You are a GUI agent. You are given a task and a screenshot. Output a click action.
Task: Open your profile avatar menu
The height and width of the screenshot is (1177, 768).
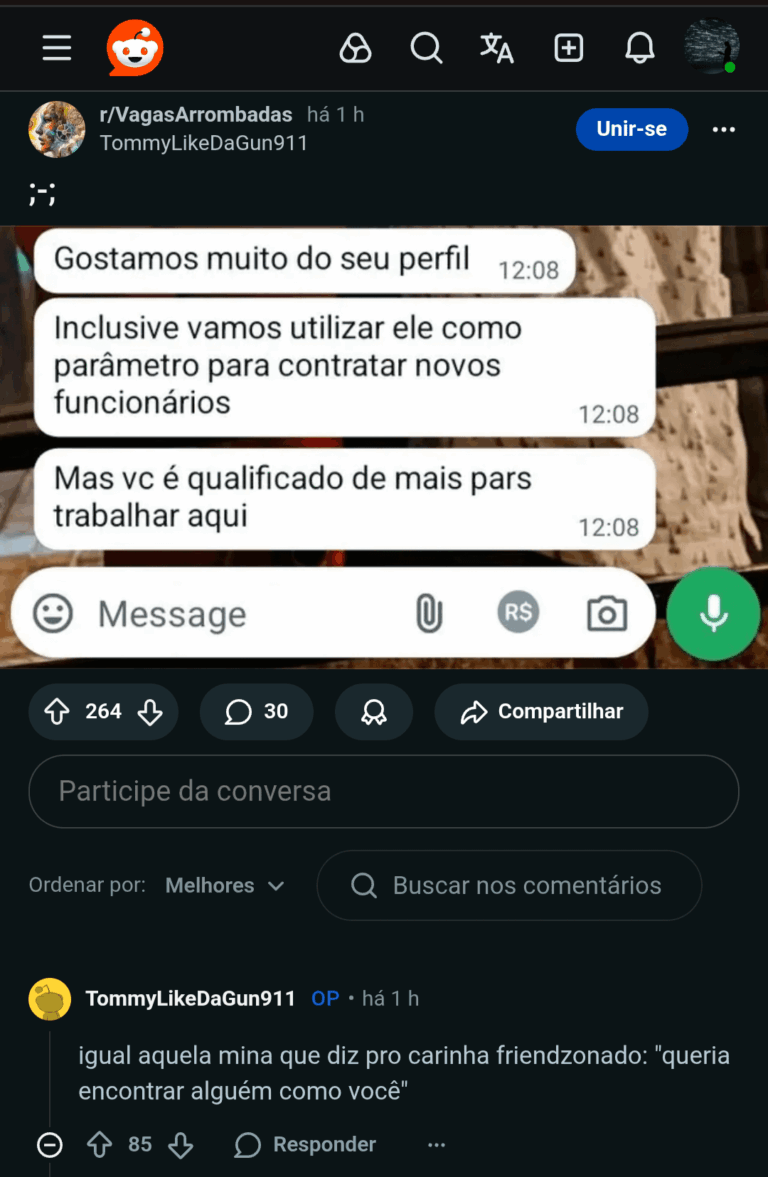tap(711, 47)
